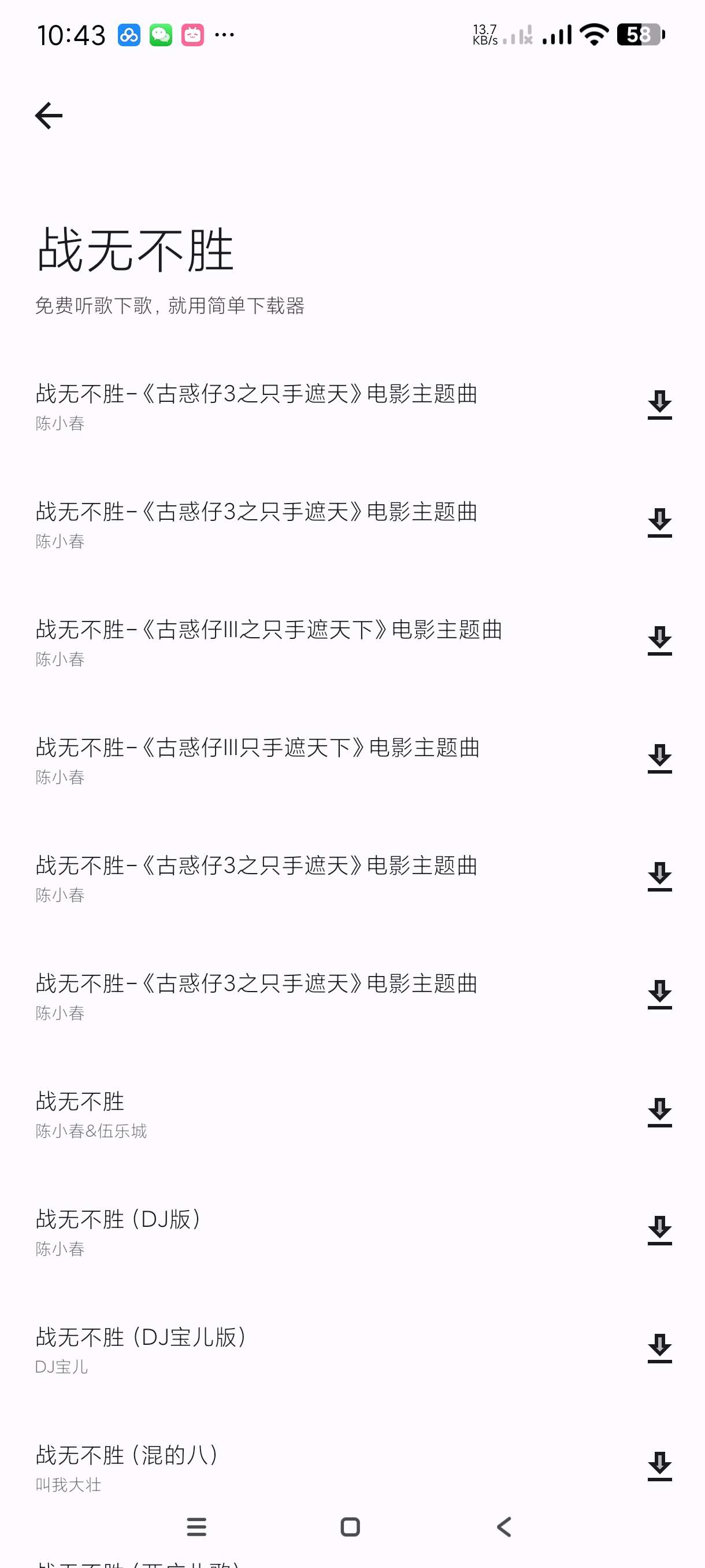Download the 古惑仔III只手遮天下 theme song
Image resolution: width=705 pixels, height=1568 pixels.
pos(659,759)
